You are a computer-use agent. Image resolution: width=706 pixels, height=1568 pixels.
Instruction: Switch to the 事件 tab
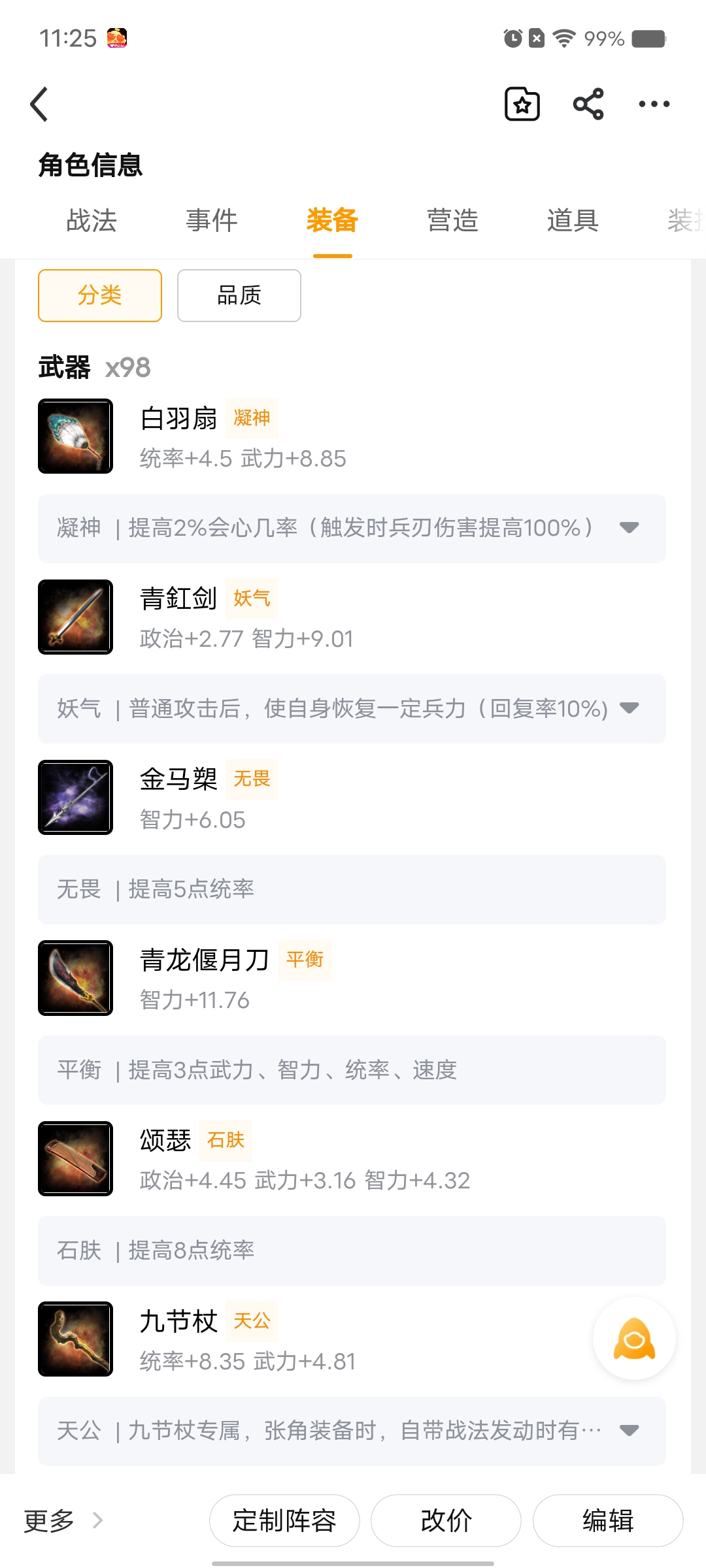[x=212, y=221]
